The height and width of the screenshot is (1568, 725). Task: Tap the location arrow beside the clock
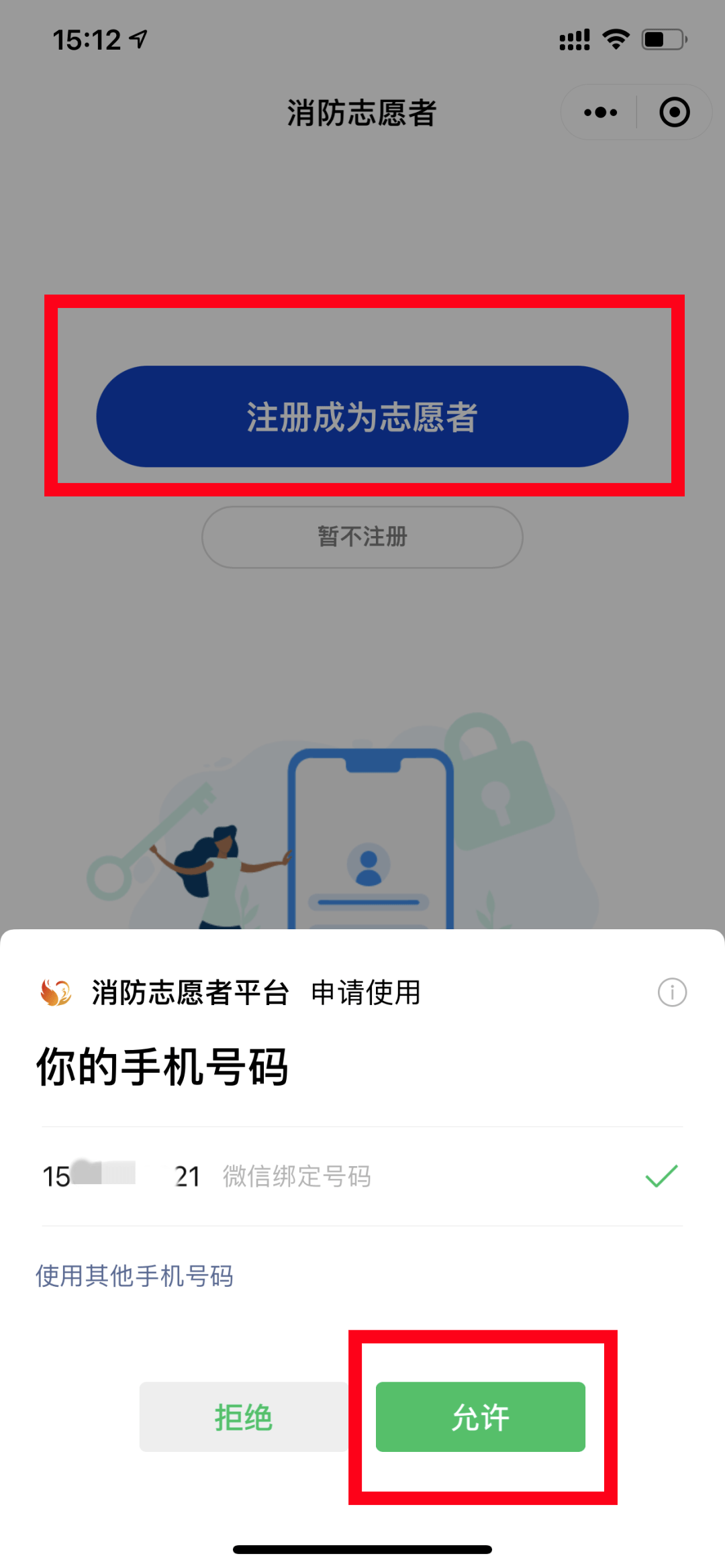click(x=138, y=40)
